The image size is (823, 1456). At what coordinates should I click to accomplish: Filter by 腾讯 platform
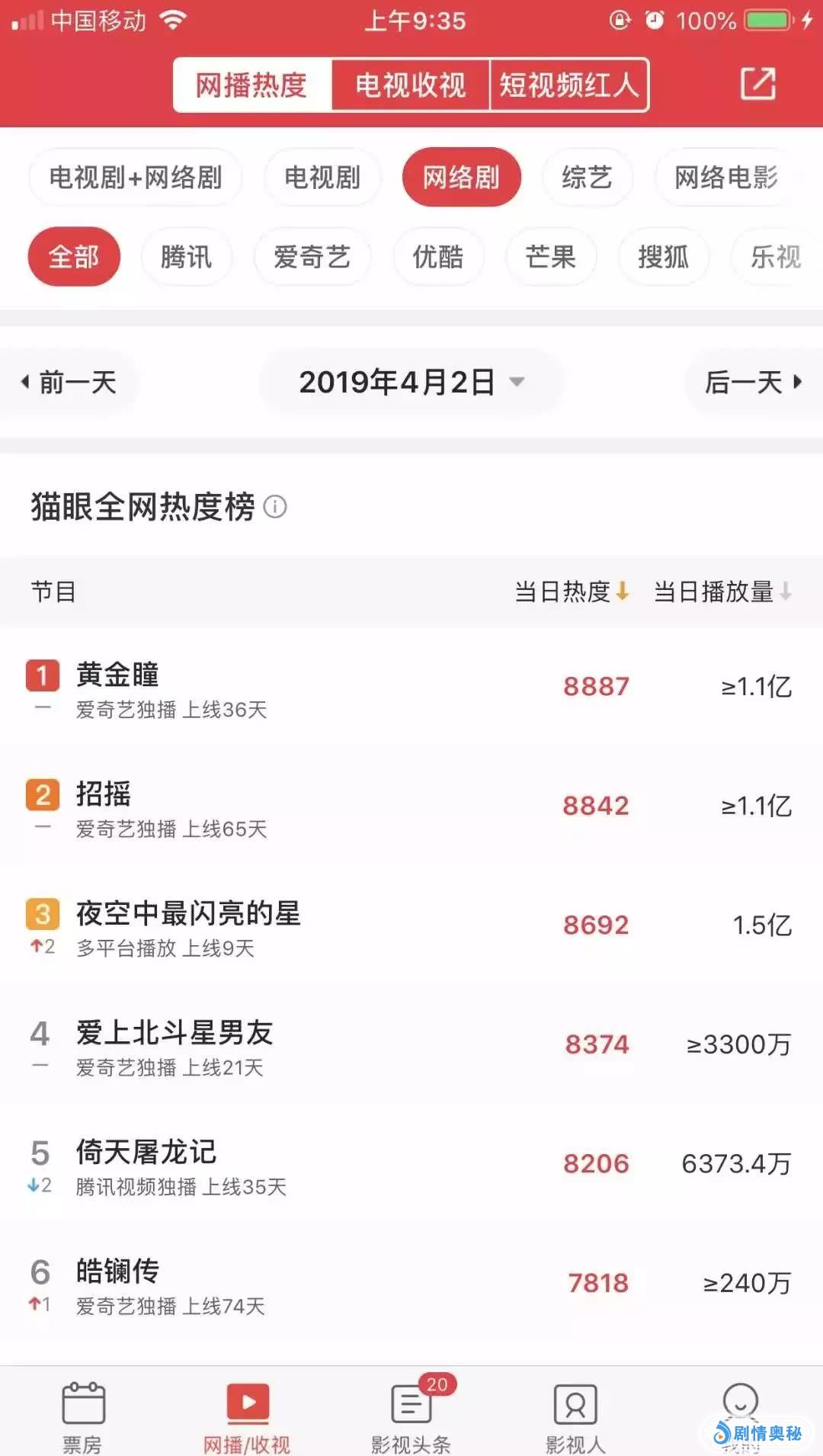click(186, 257)
